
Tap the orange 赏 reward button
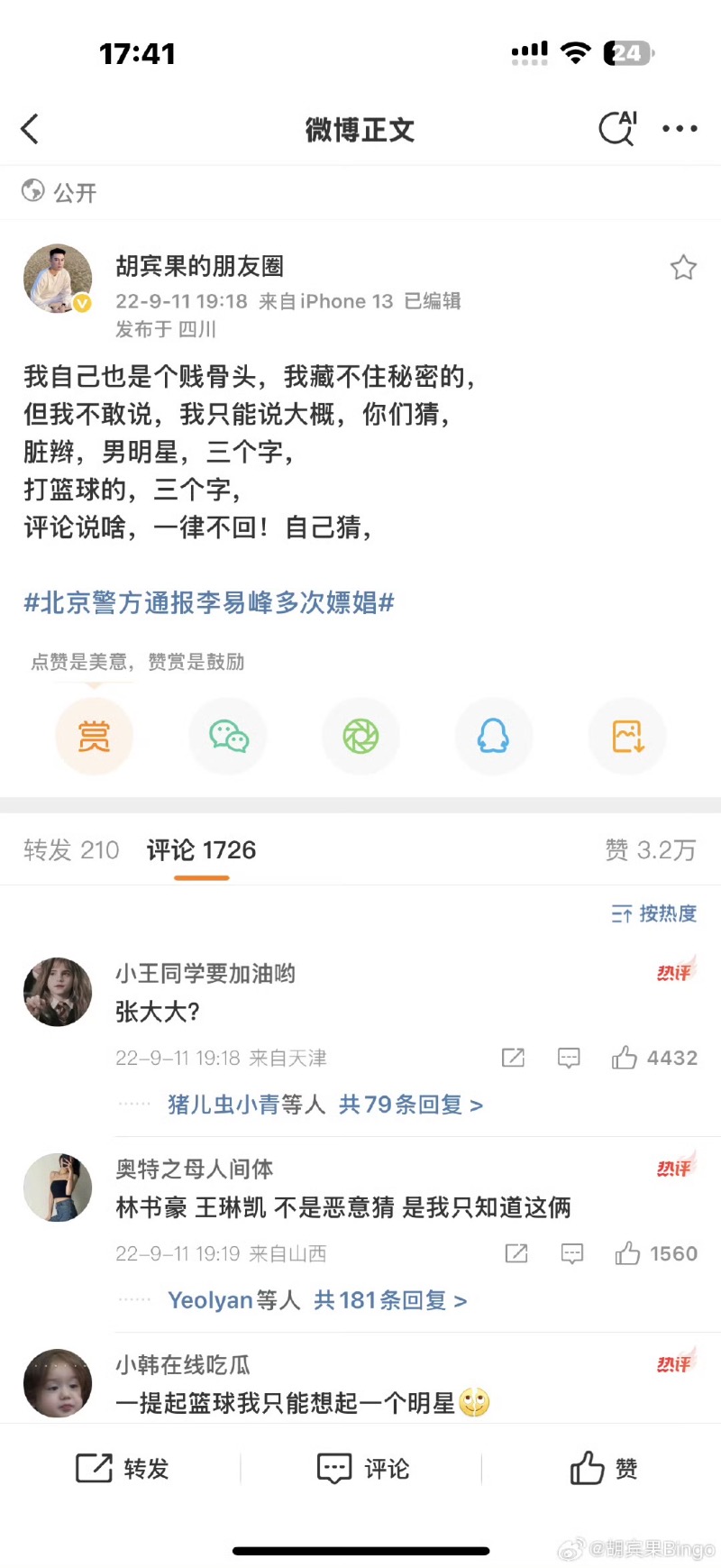pos(94,737)
